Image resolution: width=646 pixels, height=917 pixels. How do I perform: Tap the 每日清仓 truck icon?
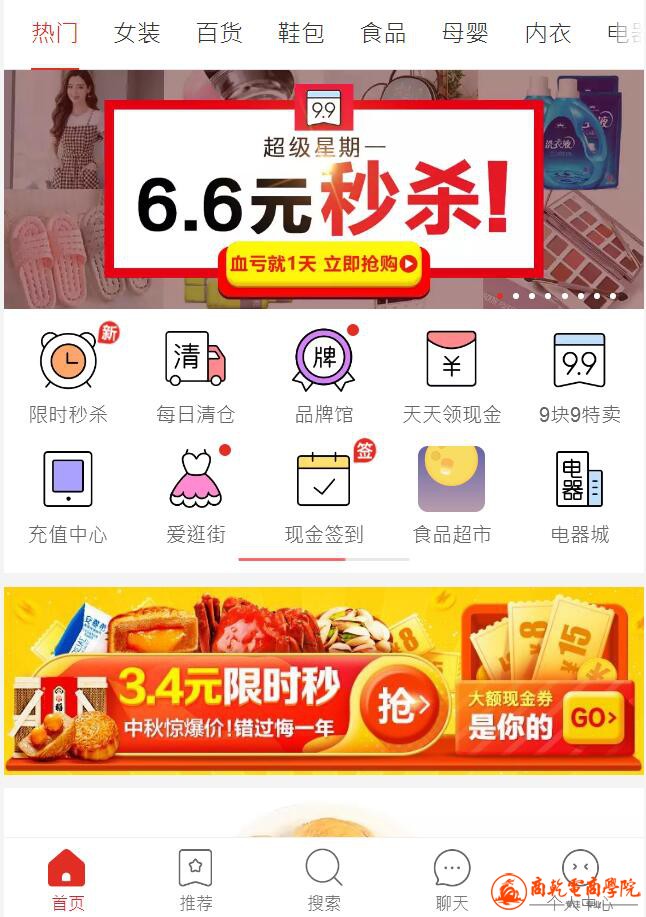coord(195,361)
